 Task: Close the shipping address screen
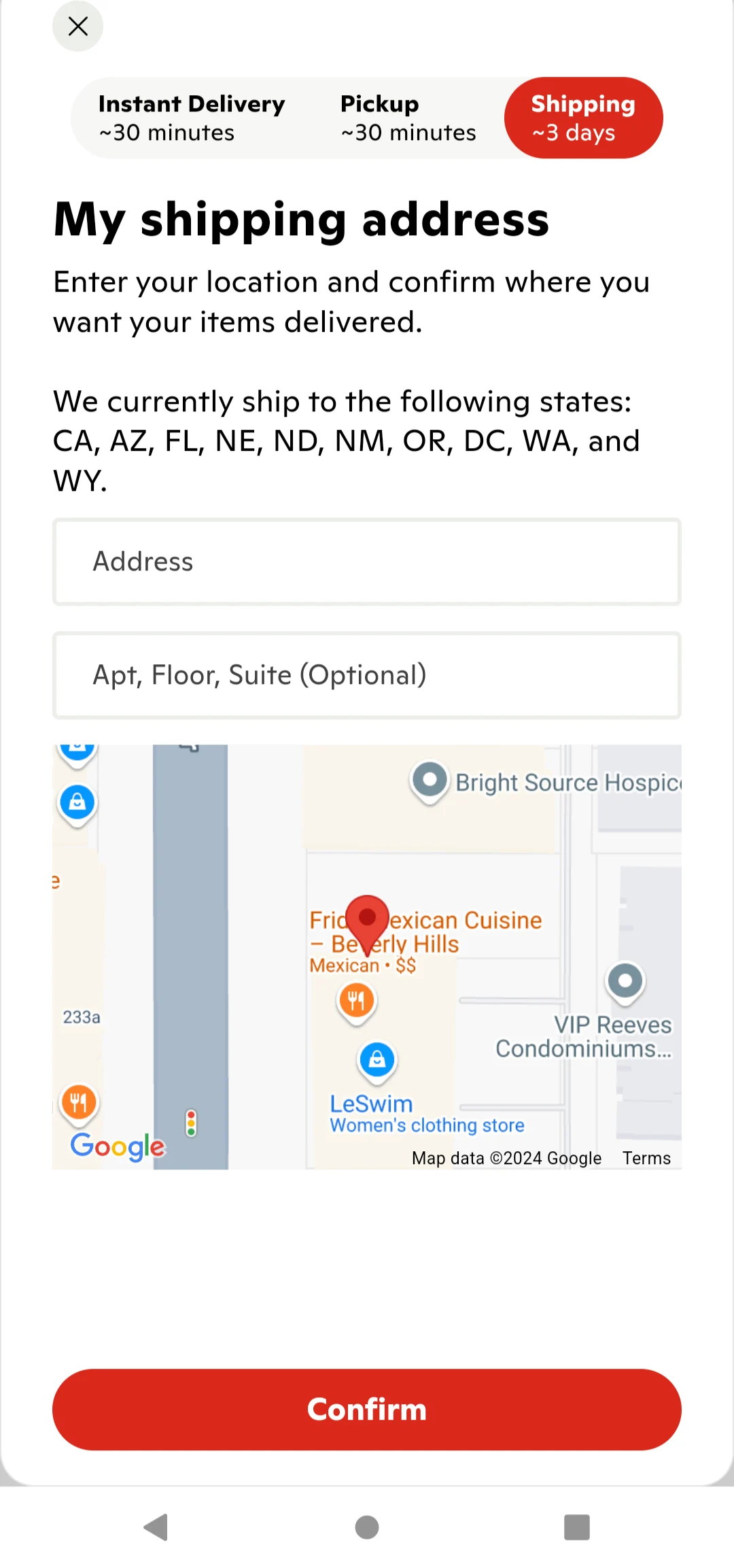[x=77, y=26]
